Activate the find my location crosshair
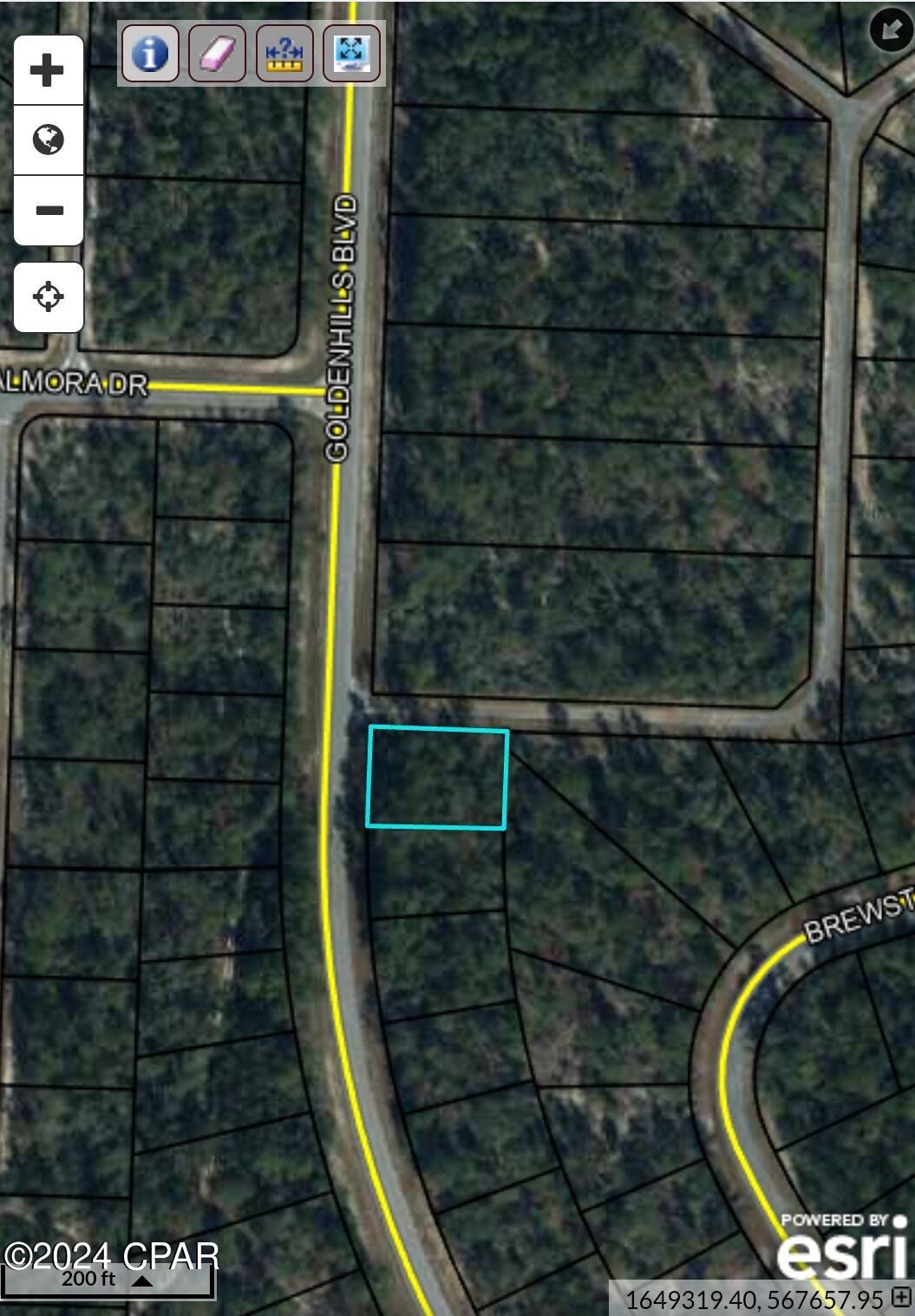 click(x=48, y=295)
